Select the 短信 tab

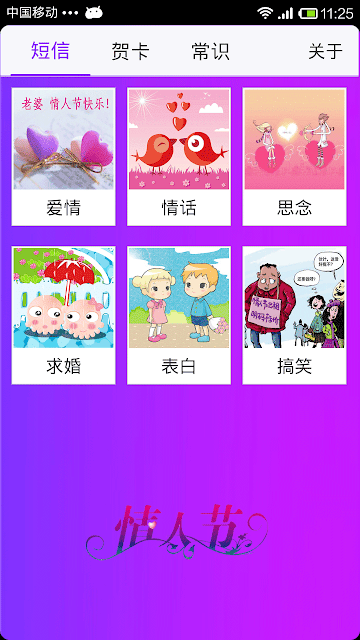tap(50, 51)
